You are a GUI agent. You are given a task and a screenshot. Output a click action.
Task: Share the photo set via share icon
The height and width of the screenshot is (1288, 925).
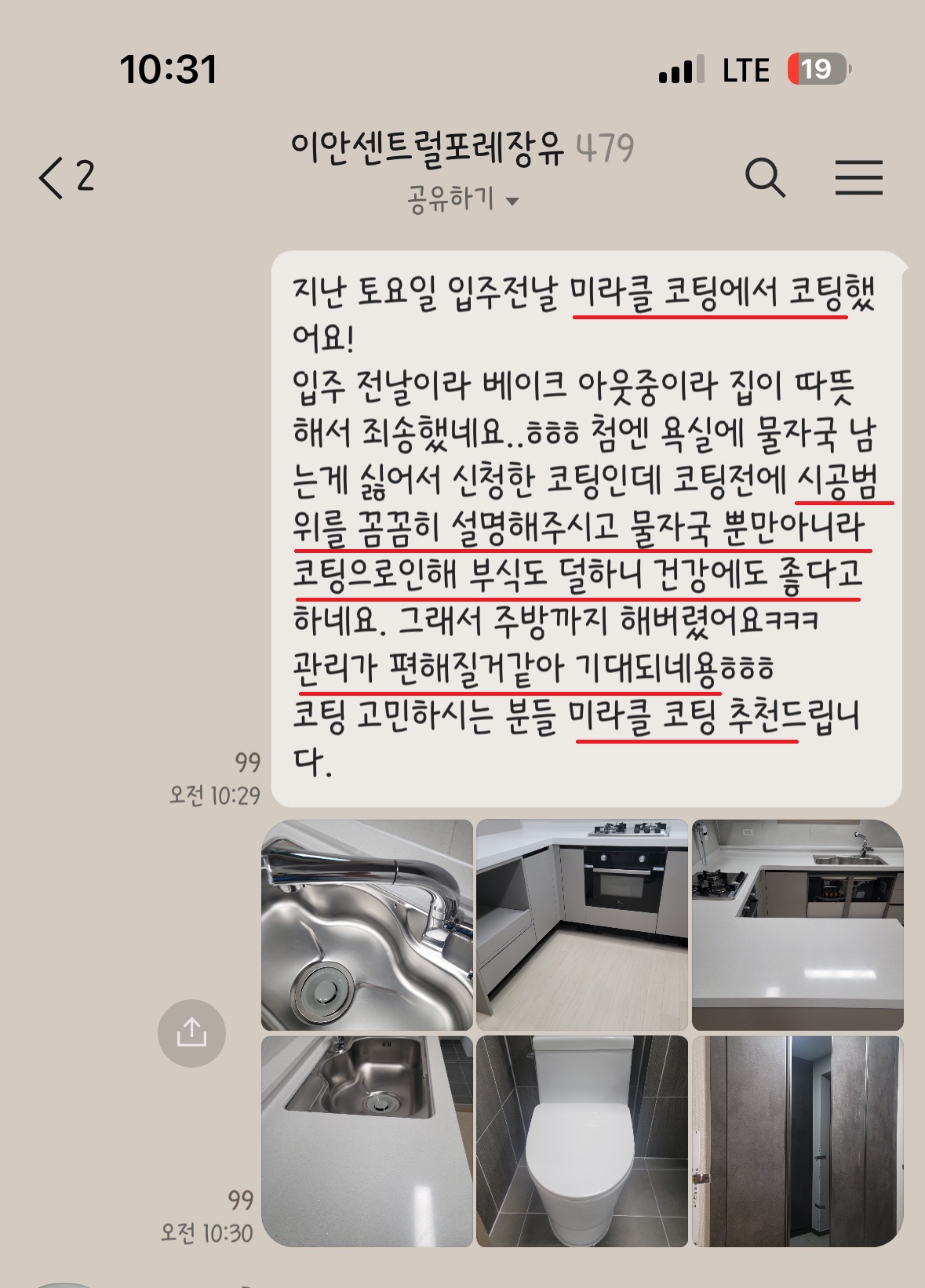coord(191,1032)
